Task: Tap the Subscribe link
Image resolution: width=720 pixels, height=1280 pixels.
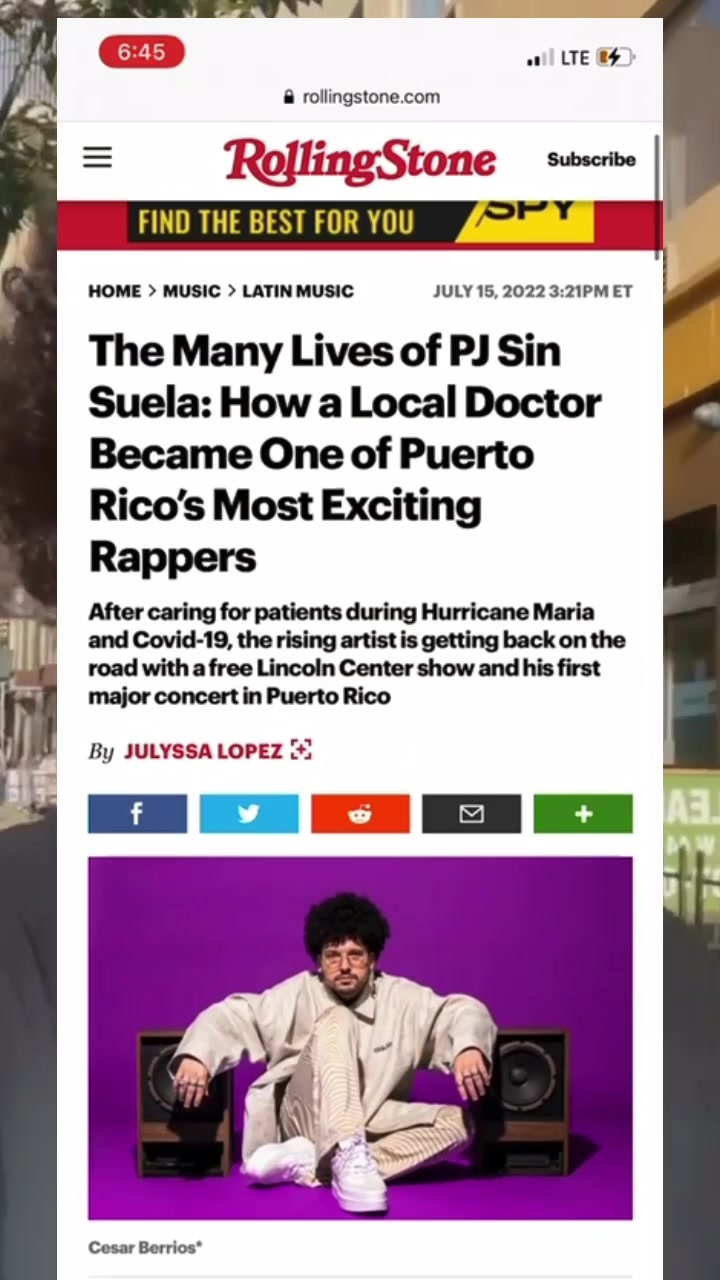Action: pyautogui.click(x=591, y=160)
